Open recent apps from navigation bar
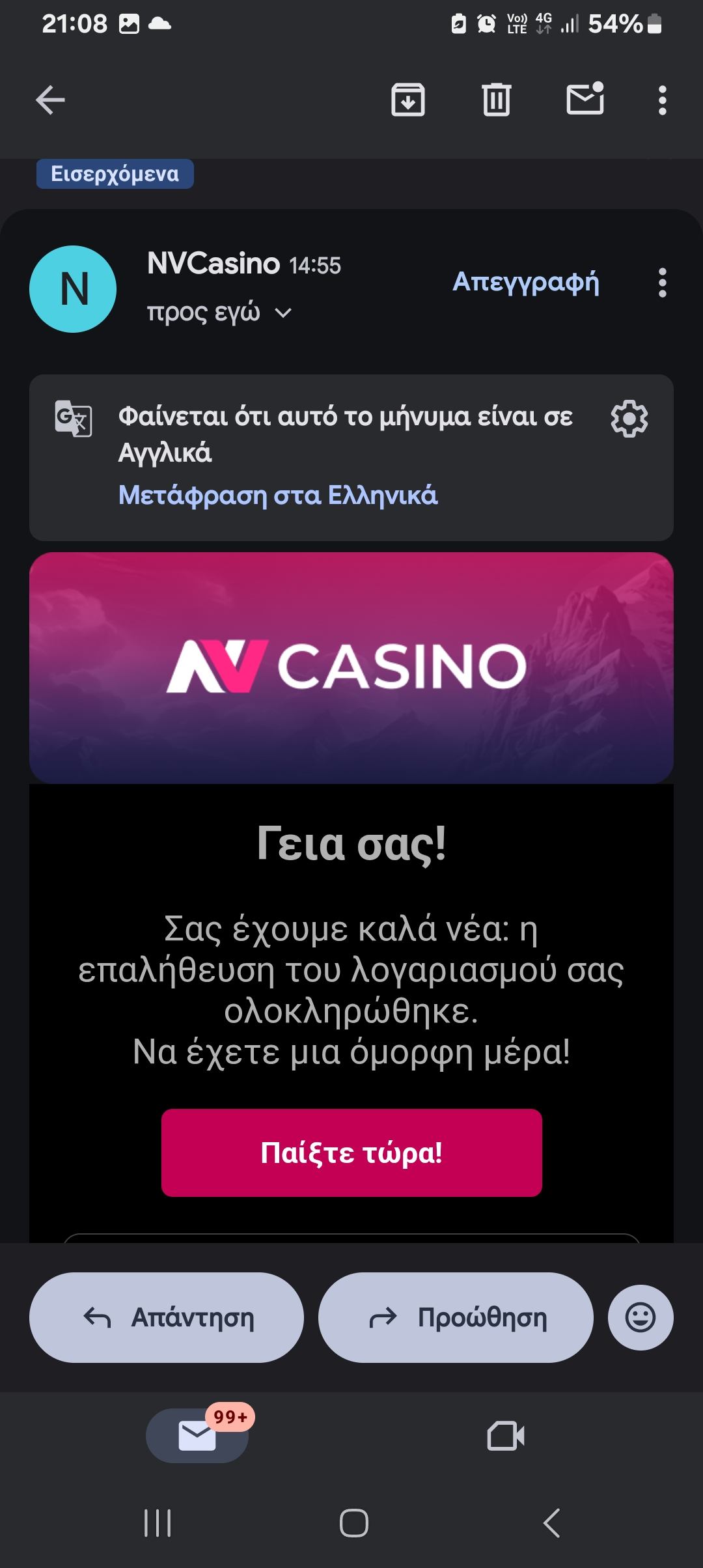The height and width of the screenshot is (1568, 703). pos(158,1523)
